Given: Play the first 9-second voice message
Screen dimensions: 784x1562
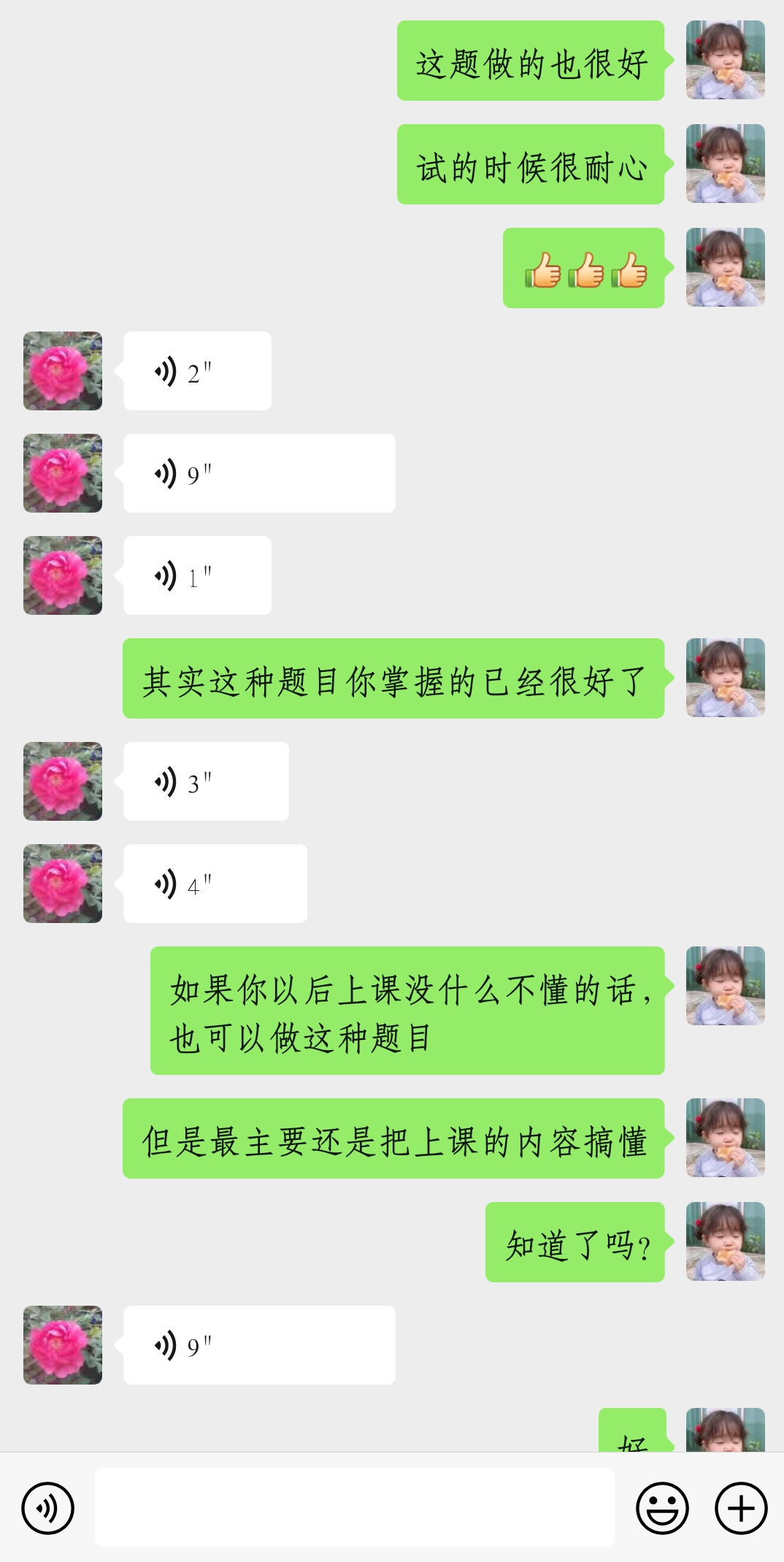Looking at the screenshot, I should point(259,474).
